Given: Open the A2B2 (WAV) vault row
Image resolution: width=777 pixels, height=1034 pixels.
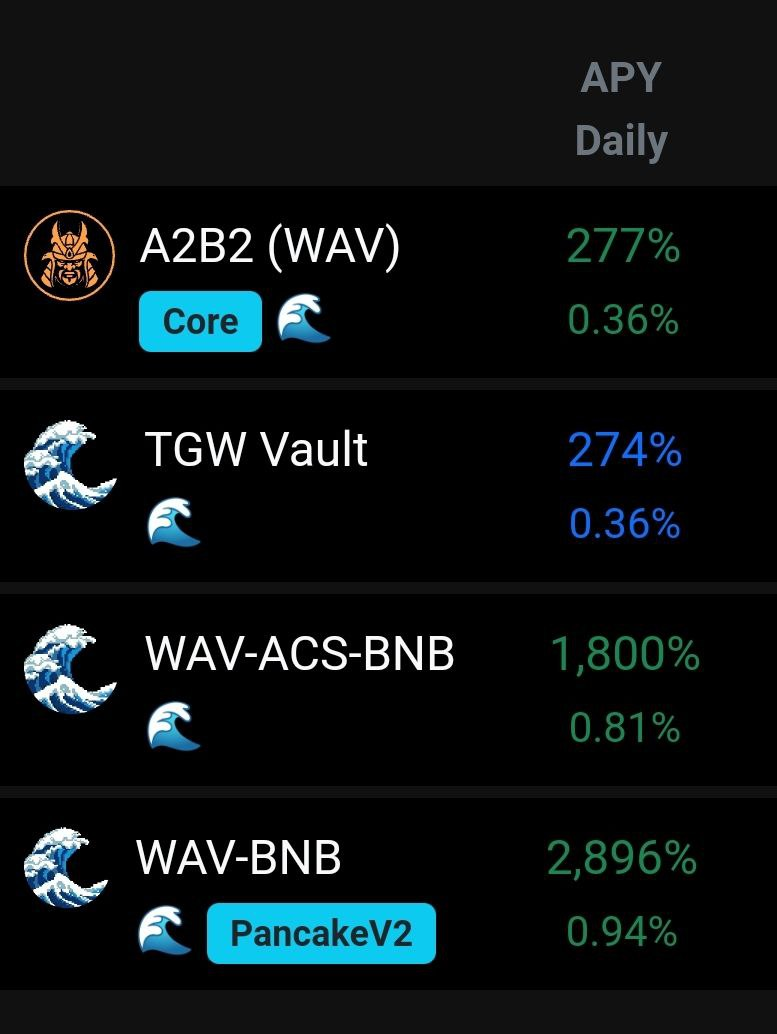Looking at the screenshot, I should pos(388,282).
